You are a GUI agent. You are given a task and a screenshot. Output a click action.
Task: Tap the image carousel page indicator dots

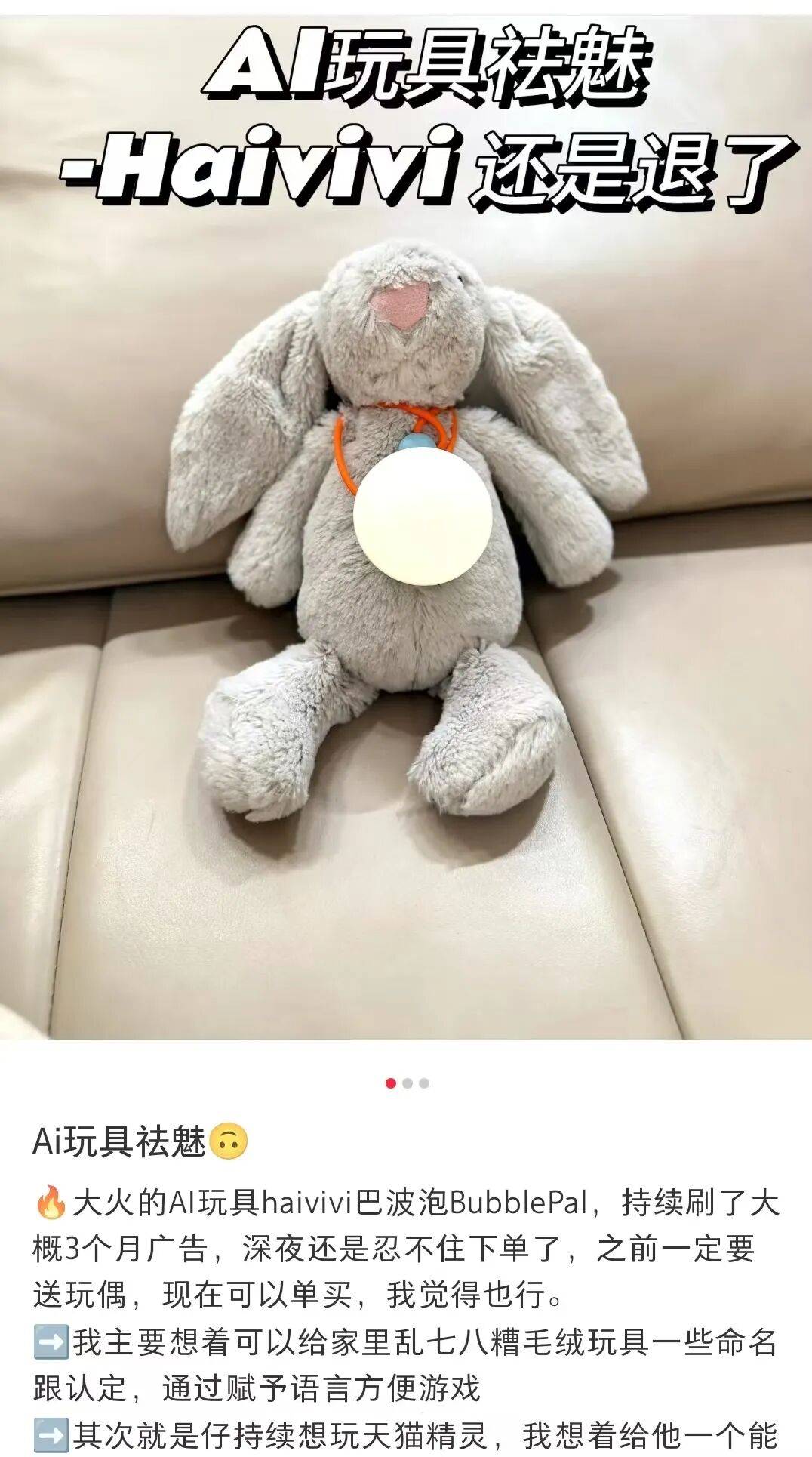(408, 1083)
